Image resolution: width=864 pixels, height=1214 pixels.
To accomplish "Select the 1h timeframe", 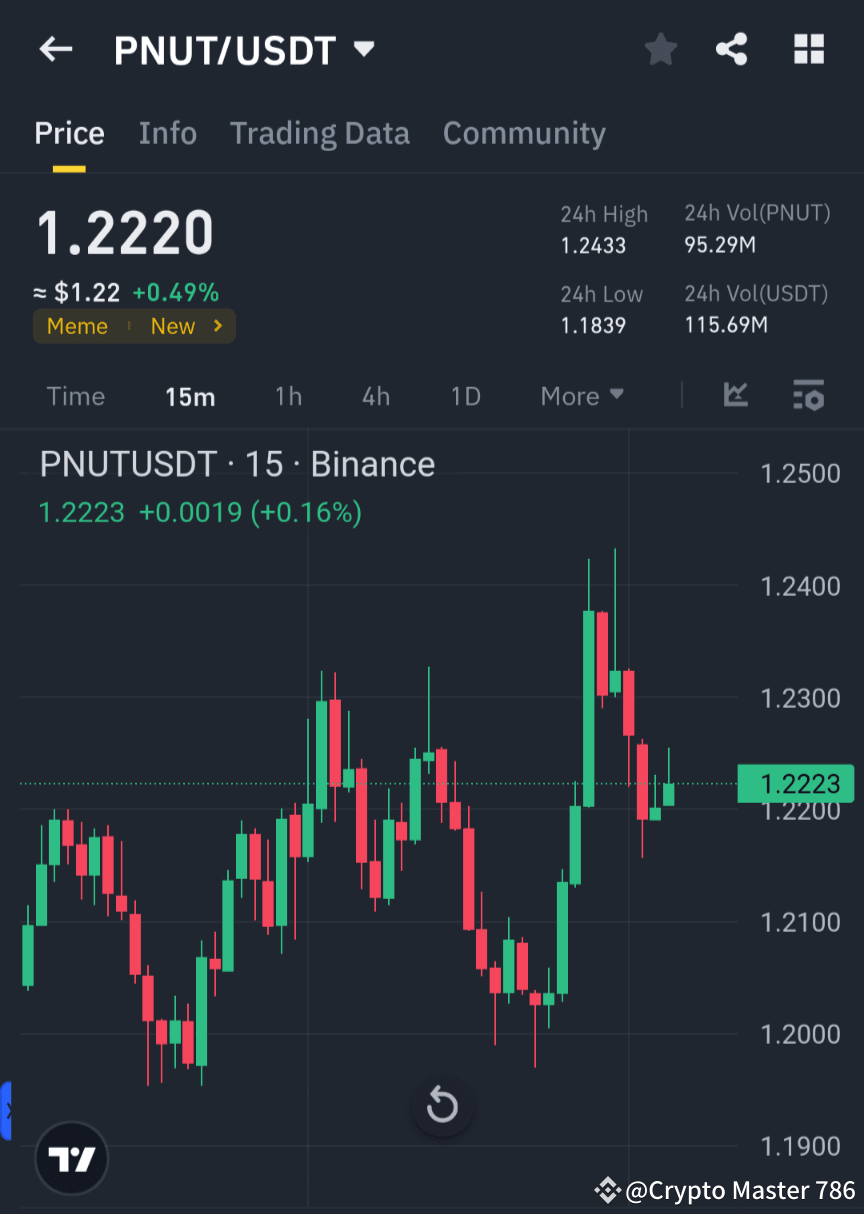I will click(288, 396).
